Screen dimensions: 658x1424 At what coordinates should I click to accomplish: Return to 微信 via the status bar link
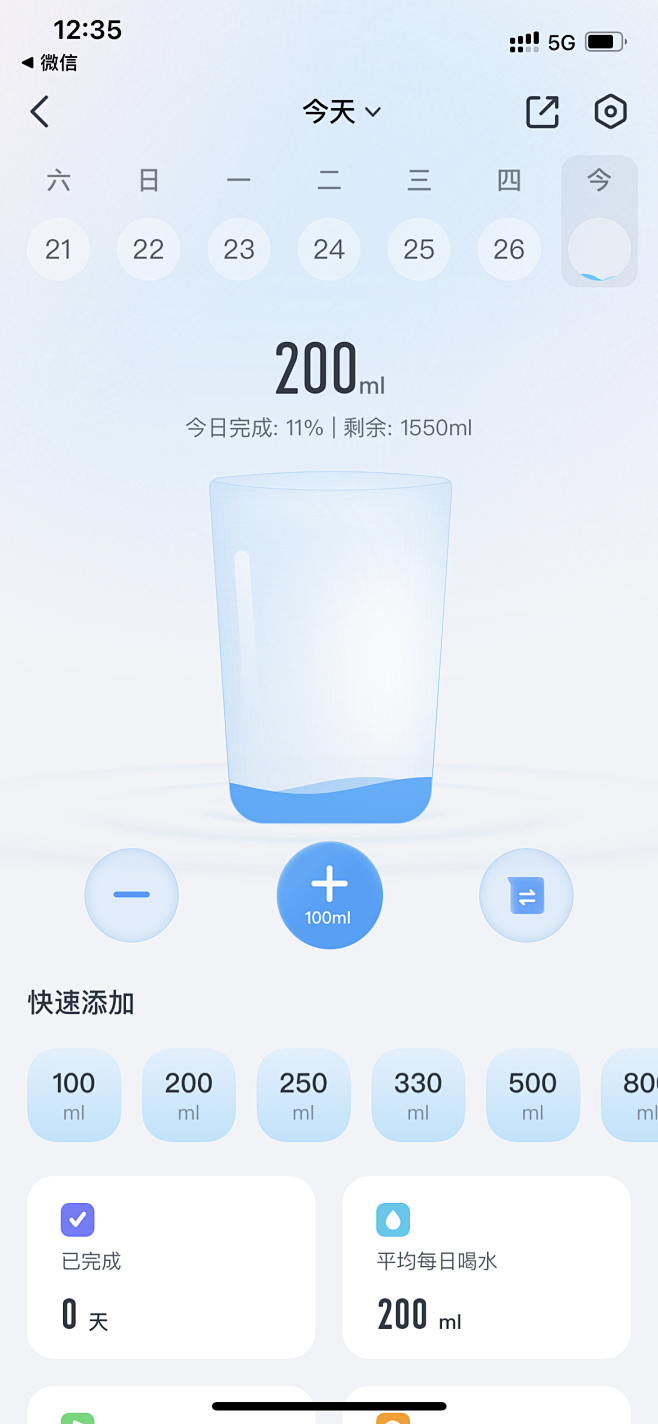[x=49, y=63]
